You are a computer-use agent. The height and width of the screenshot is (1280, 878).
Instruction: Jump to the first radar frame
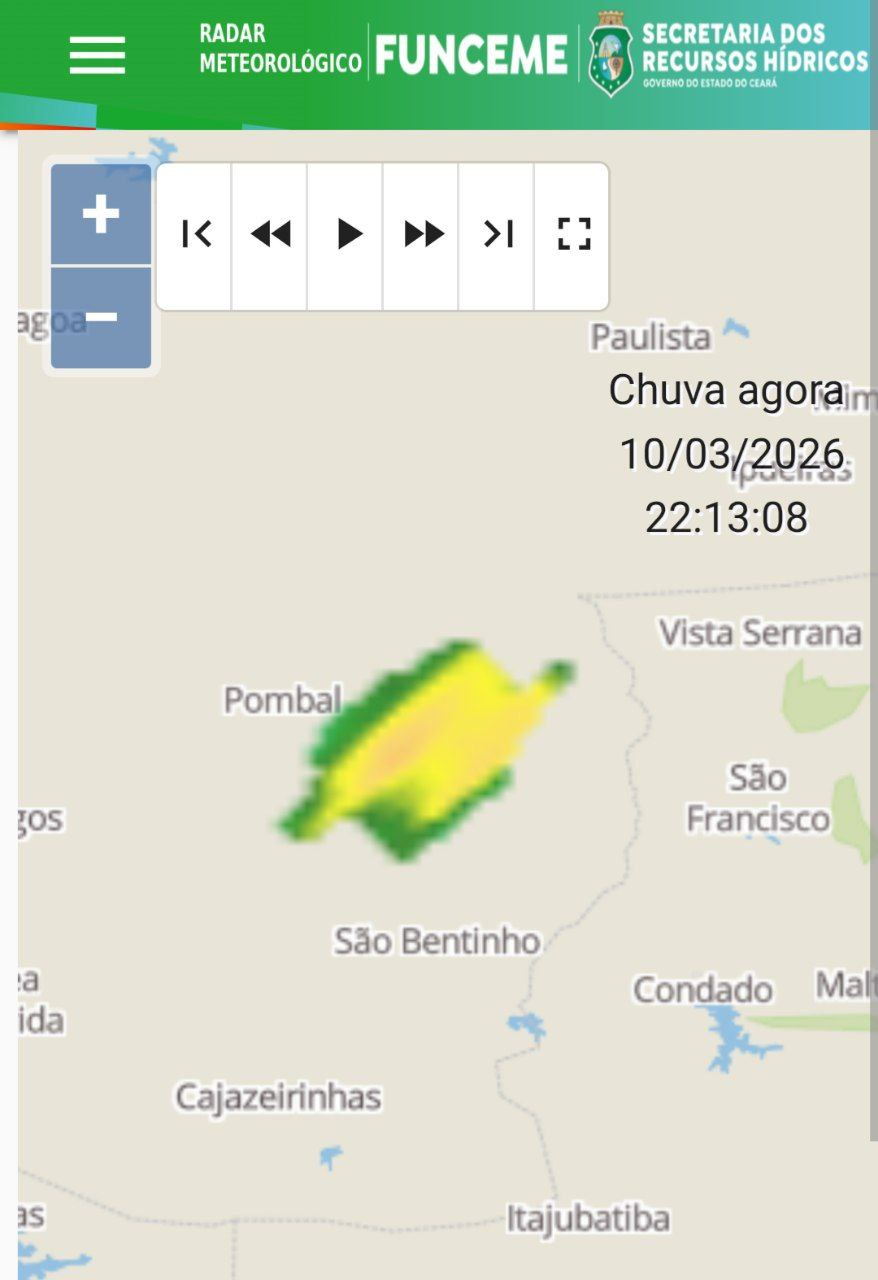tap(196, 235)
